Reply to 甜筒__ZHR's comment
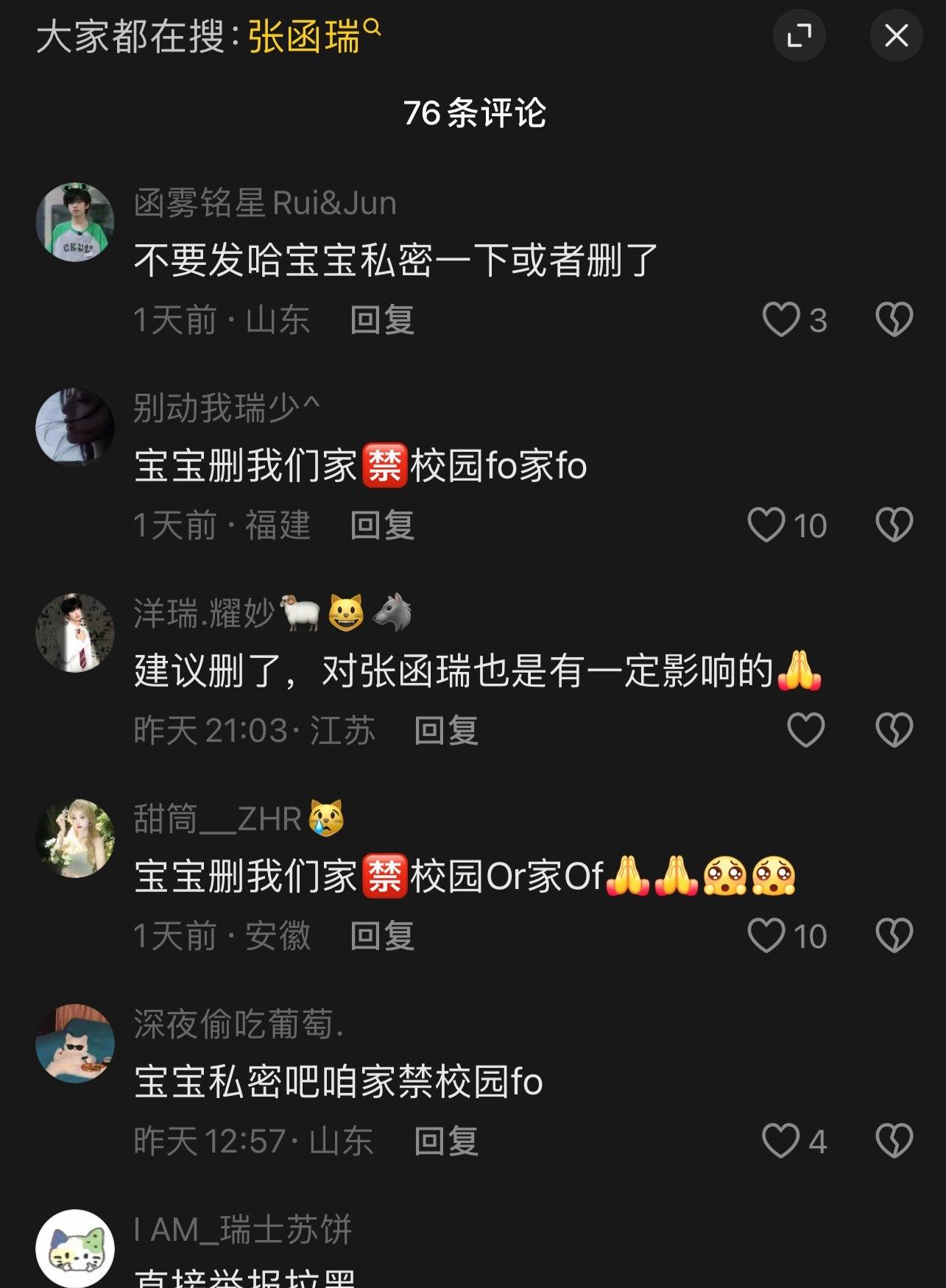This screenshot has width=946, height=1288. [382, 935]
